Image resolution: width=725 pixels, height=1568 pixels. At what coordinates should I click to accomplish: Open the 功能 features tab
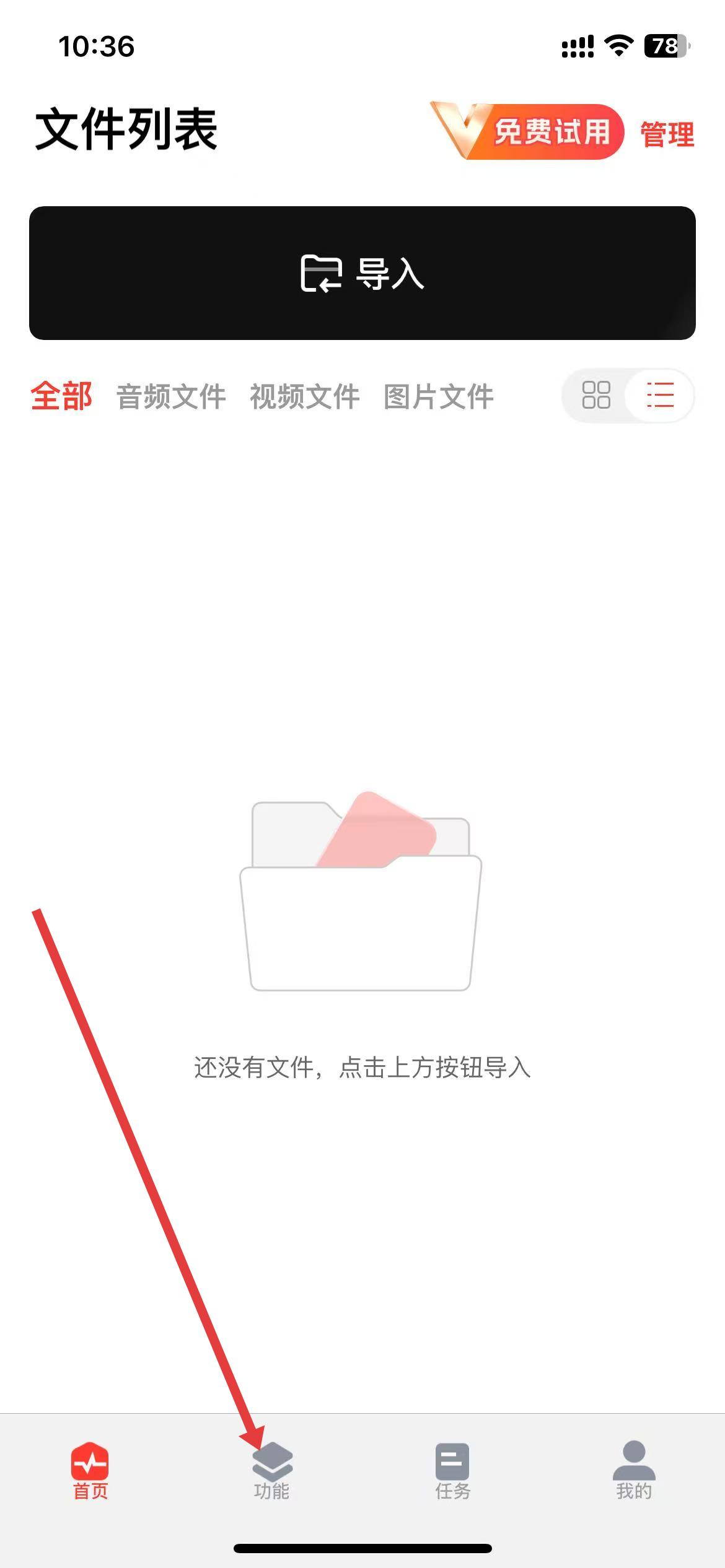tap(272, 1471)
